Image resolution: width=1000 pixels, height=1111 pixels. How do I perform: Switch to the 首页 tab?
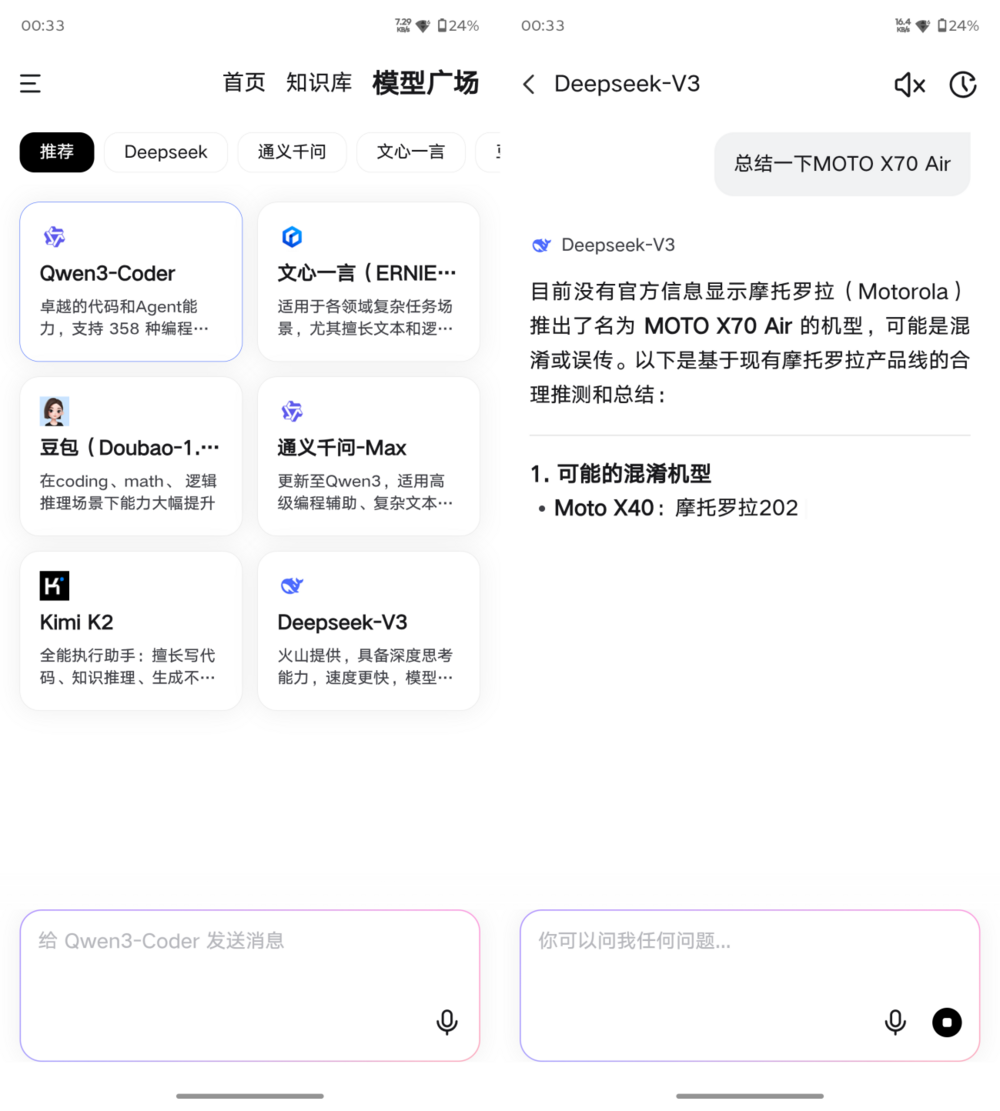[244, 83]
